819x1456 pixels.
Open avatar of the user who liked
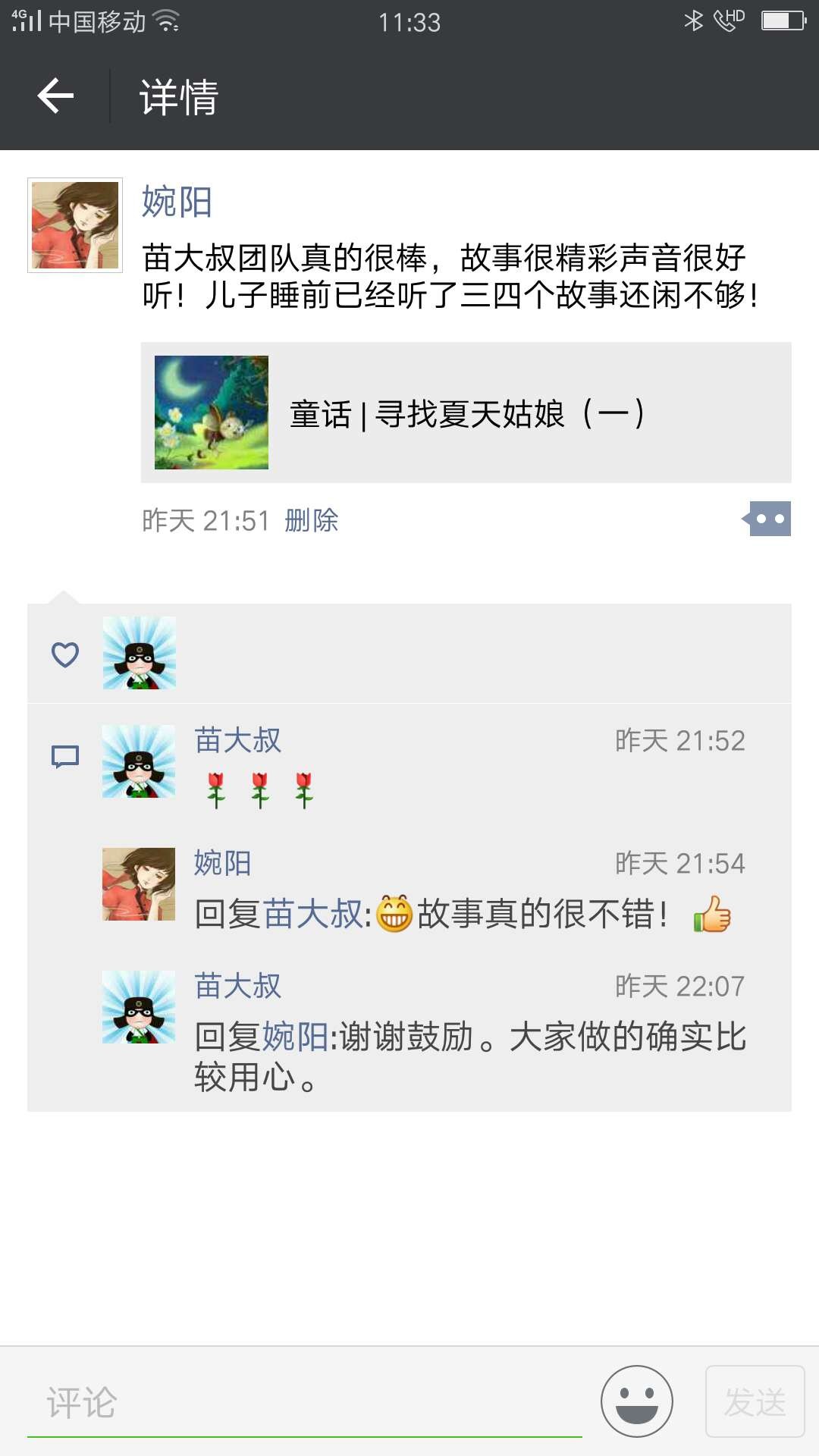tap(140, 653)
